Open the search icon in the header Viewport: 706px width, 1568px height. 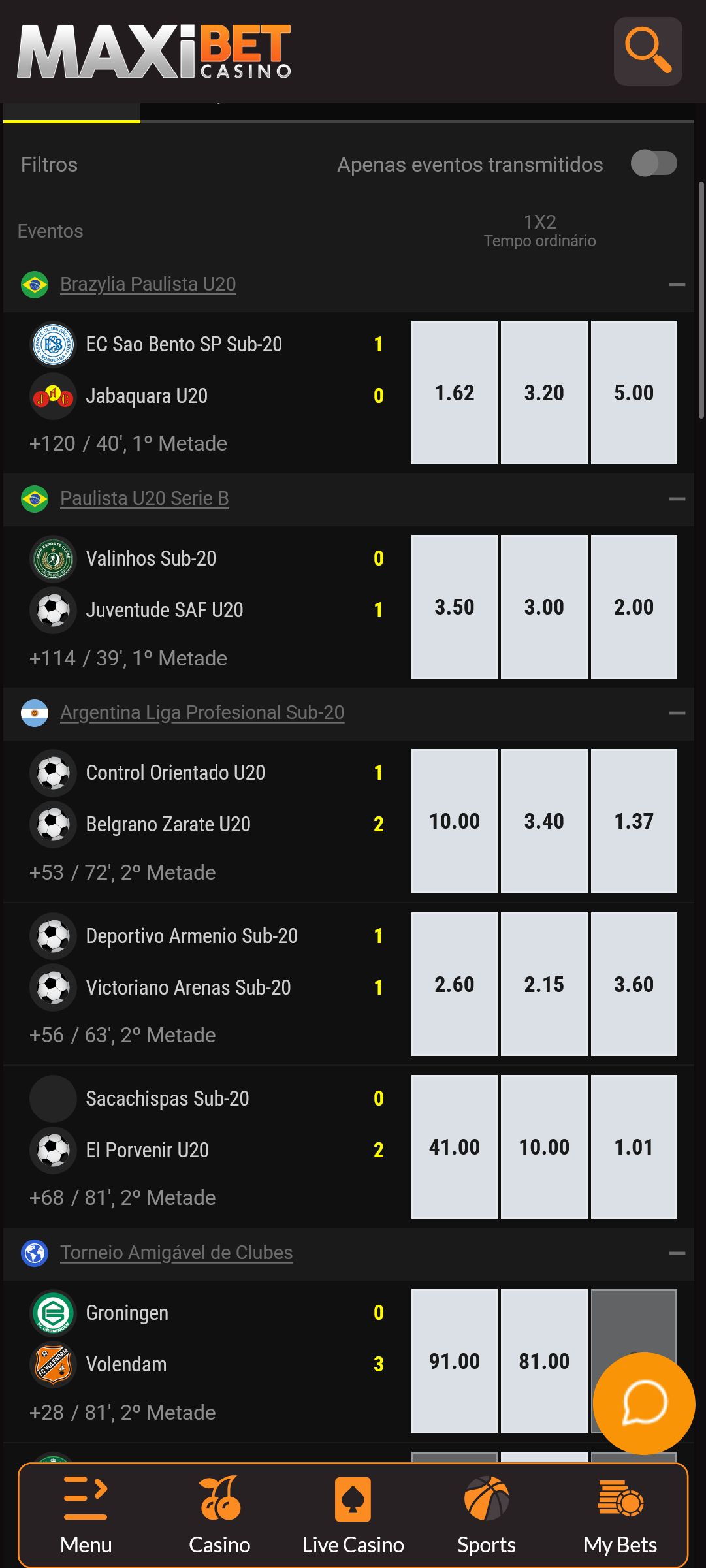tap(648, 51)
